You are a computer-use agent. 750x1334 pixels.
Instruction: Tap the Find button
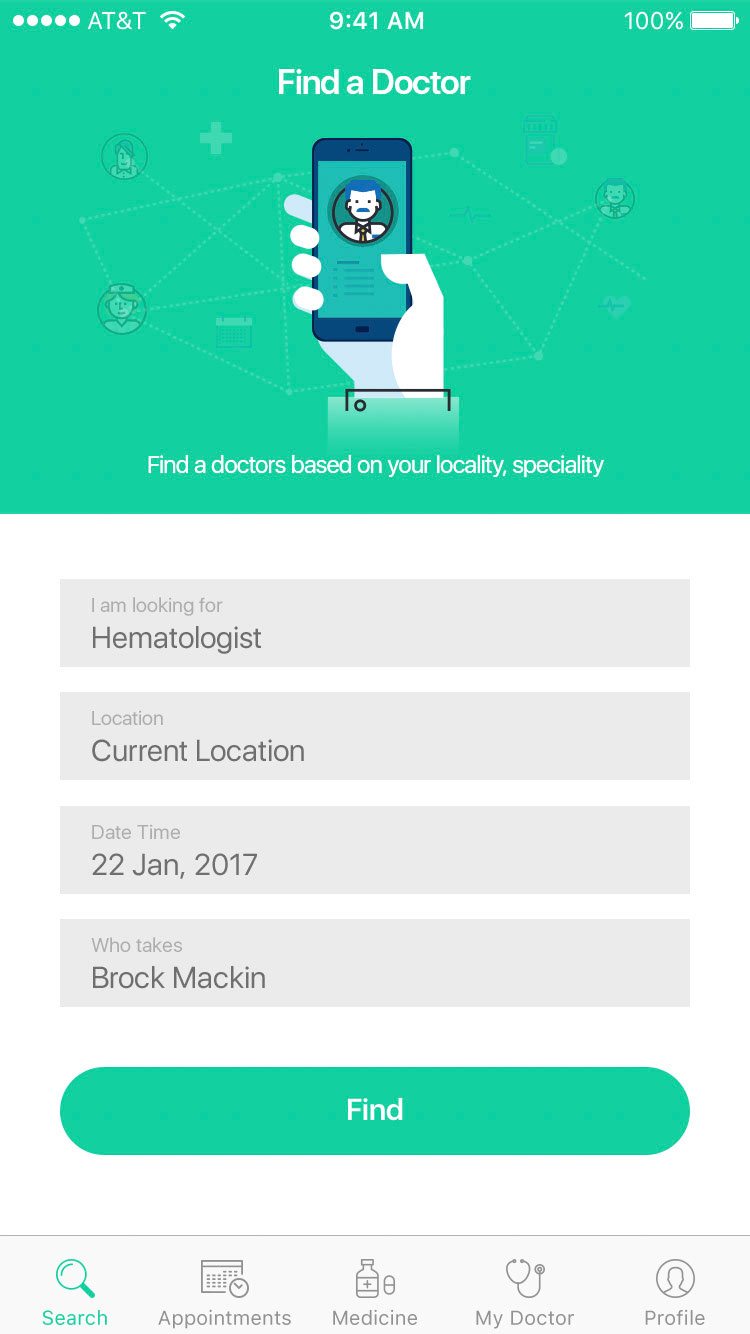click(x=374, y=1110)
